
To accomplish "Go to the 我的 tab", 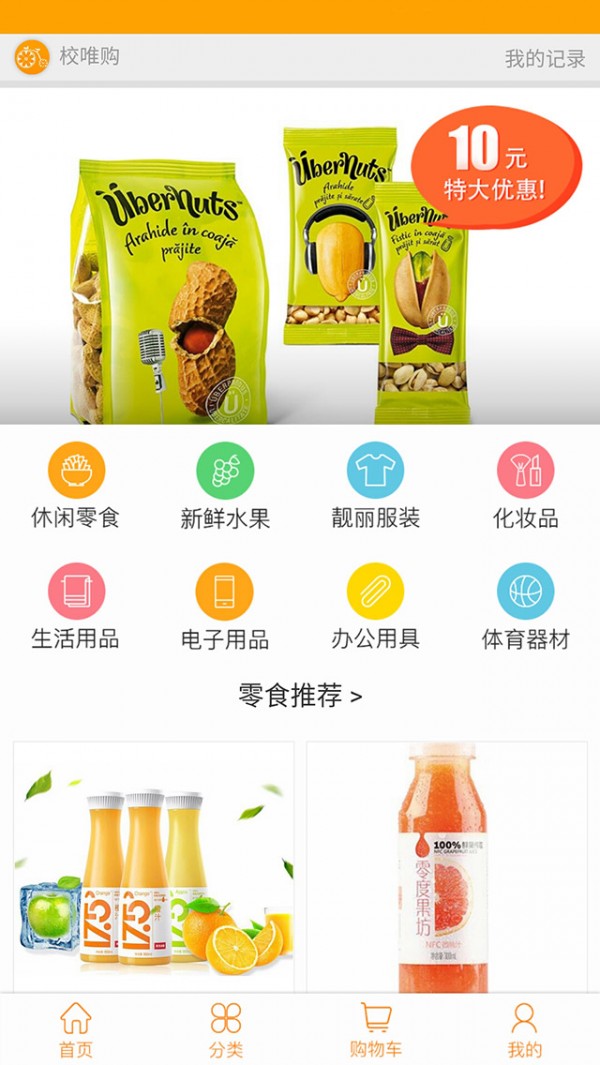I will (524, 1030).
